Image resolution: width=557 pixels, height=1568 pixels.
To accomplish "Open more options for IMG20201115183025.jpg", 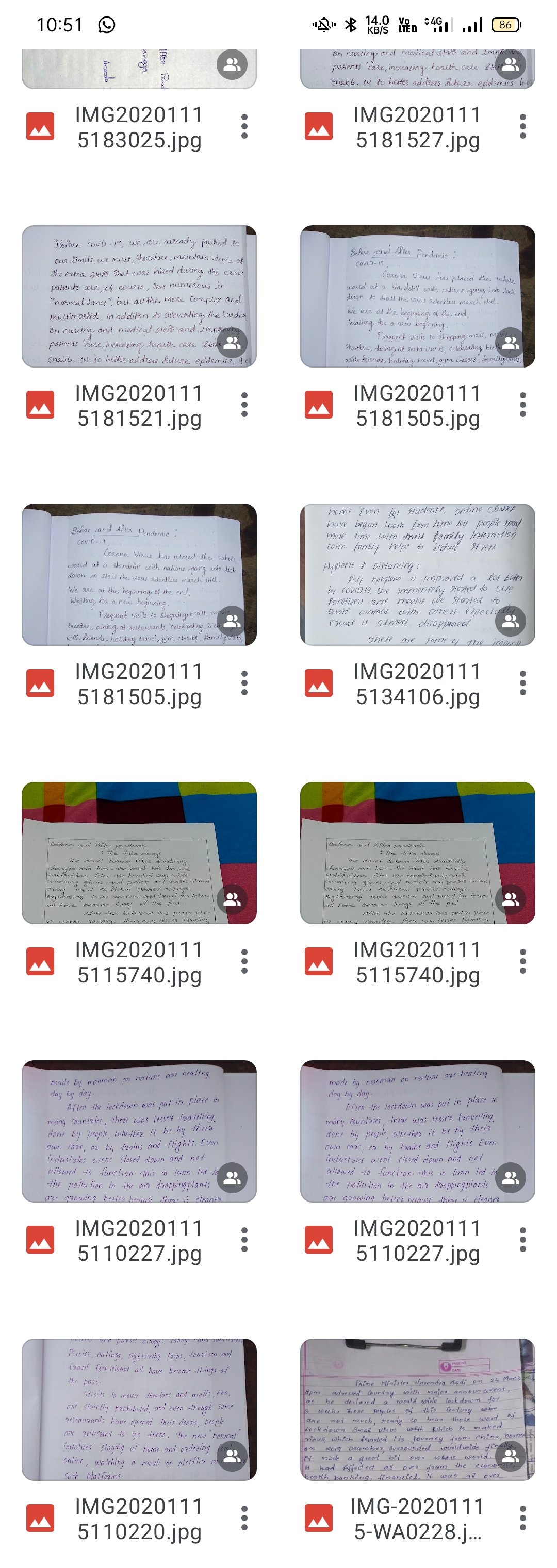I will [244, 127].
